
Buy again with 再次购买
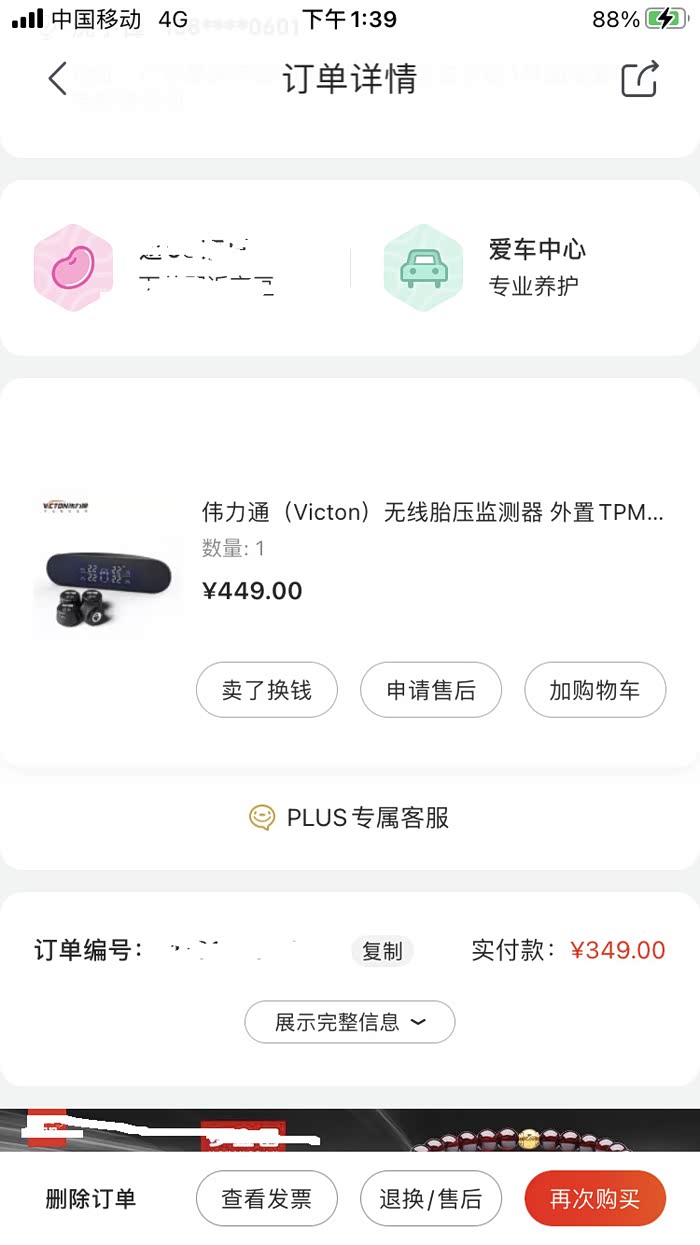point(595,1199)
